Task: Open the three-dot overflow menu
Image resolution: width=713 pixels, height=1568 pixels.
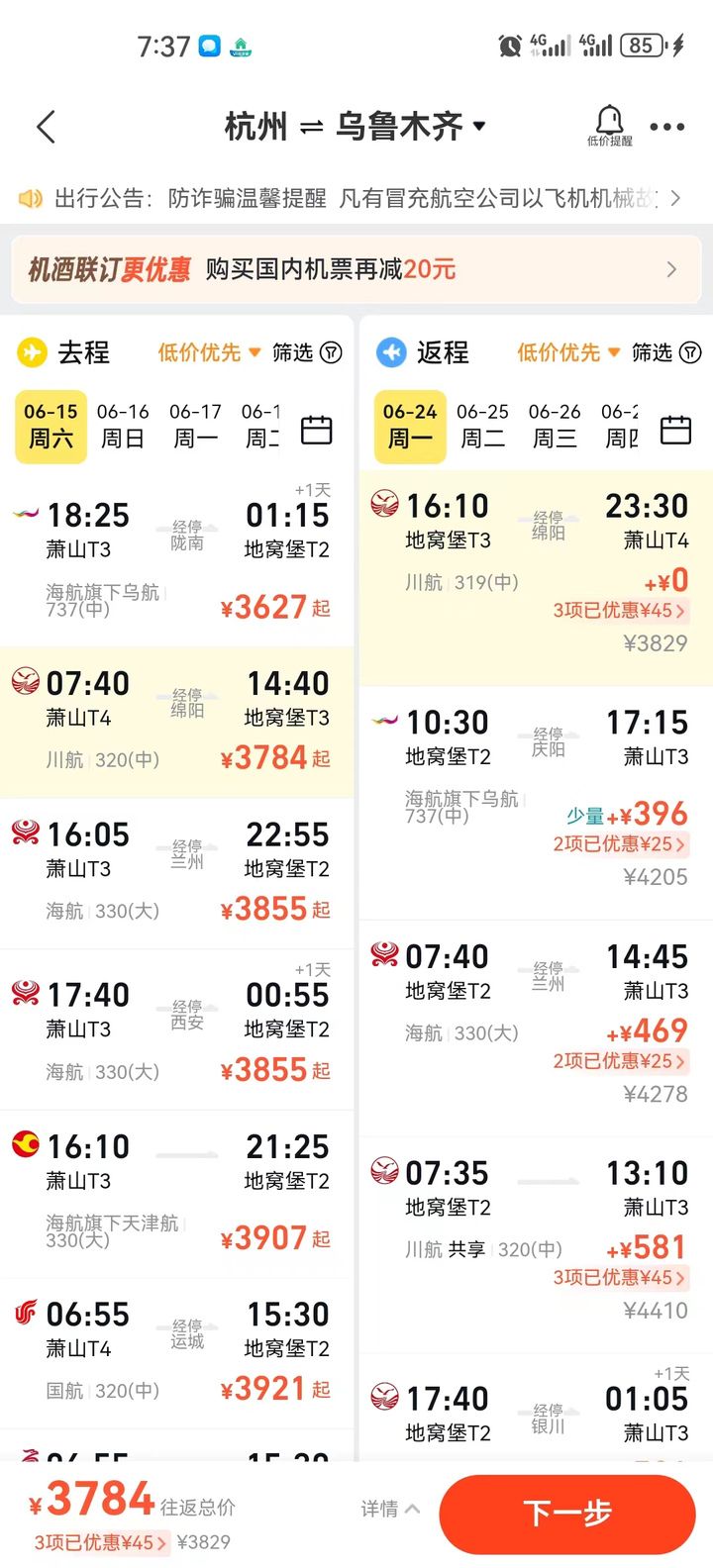Action: (666, 127)
